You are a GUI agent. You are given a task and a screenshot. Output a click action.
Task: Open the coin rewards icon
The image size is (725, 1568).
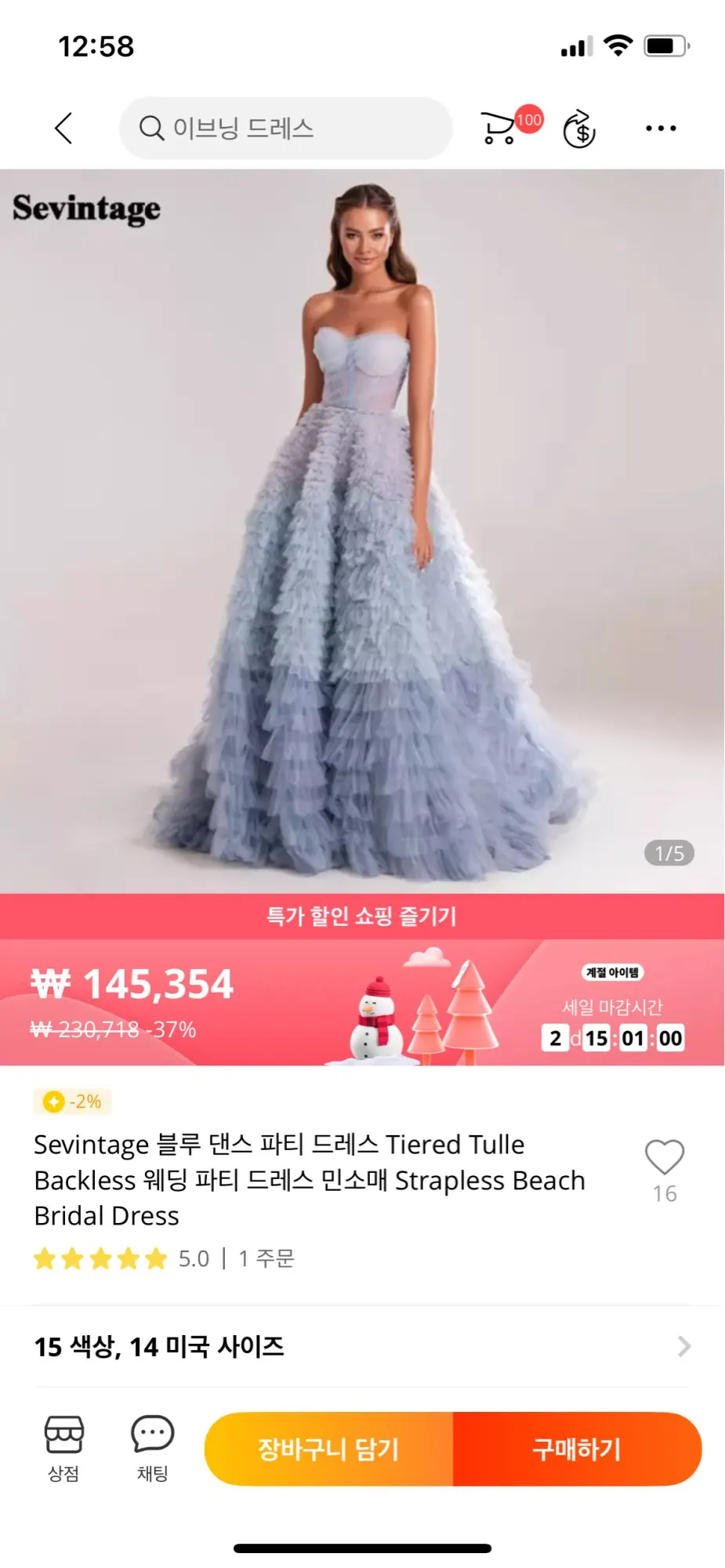pos(580,129)
